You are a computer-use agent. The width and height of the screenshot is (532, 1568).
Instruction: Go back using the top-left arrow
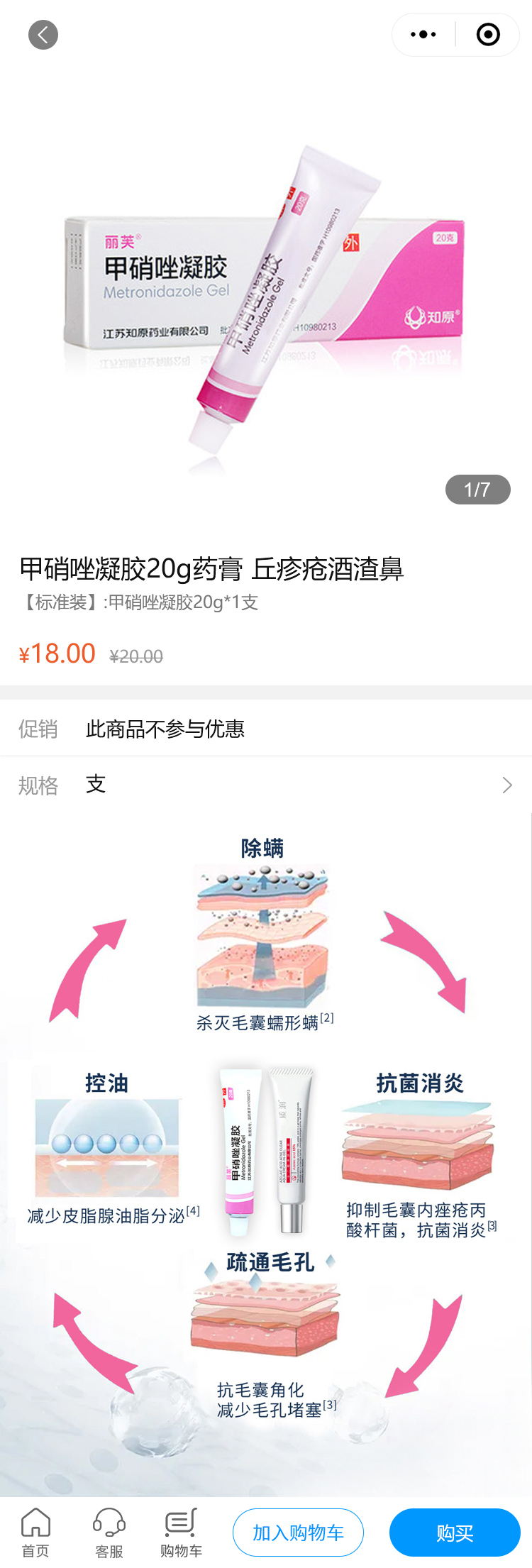pyautogui.click(x=43, y=35)
